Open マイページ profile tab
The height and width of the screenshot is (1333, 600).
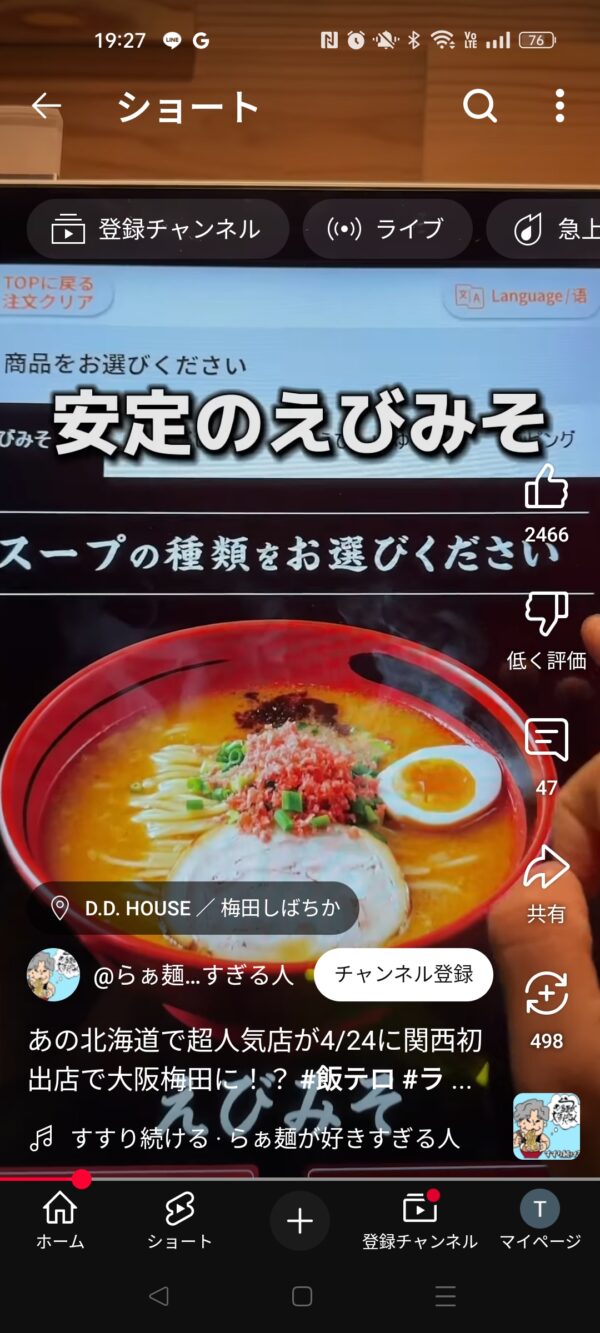(x=540, y=1221)
